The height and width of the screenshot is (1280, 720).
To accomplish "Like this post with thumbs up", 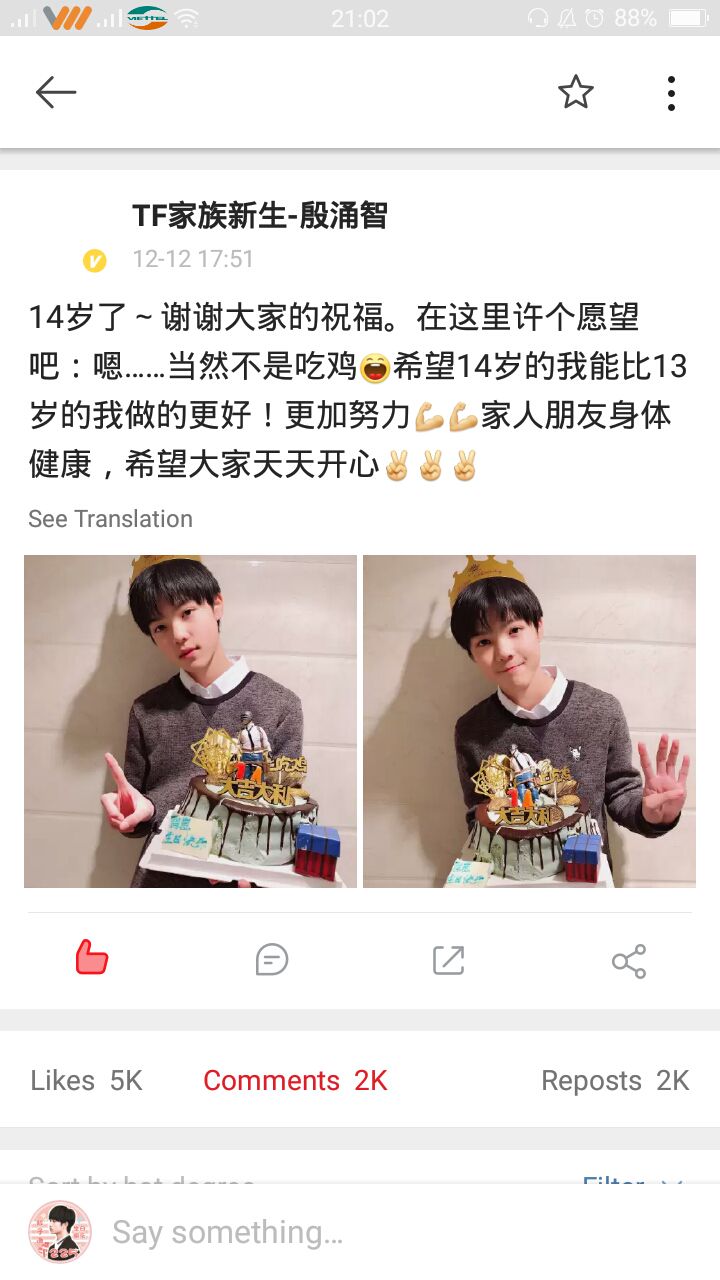I will point(92,959).
